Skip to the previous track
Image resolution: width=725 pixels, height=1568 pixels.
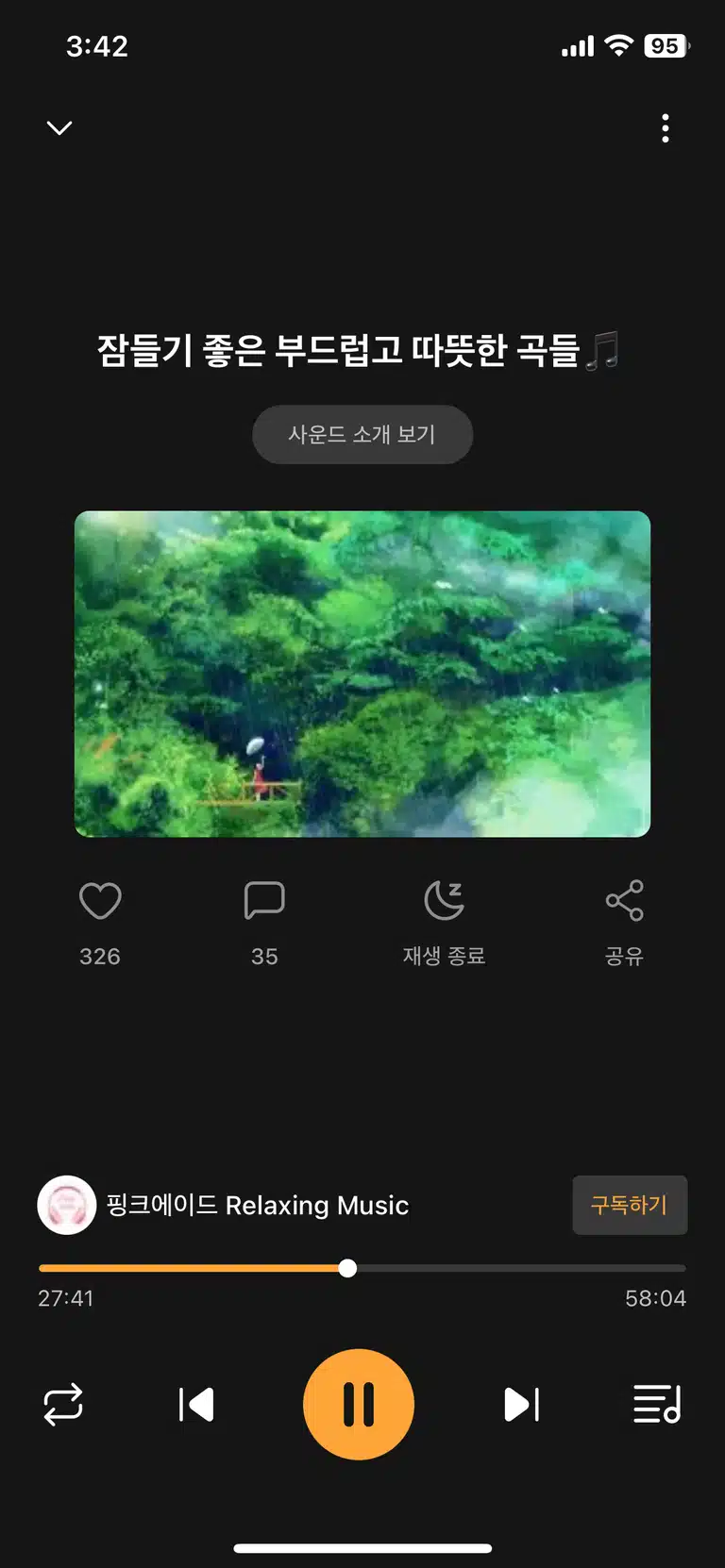point(196,1405)
